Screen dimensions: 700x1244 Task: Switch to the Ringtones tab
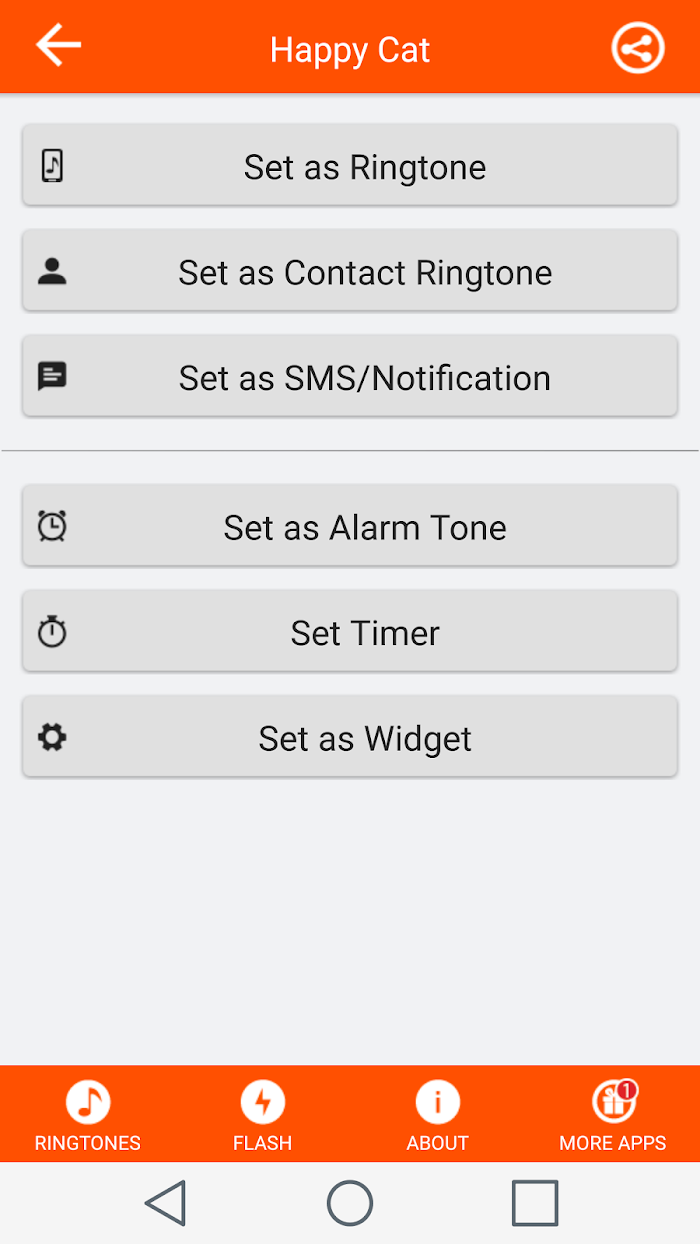(x=88, y=1115)
